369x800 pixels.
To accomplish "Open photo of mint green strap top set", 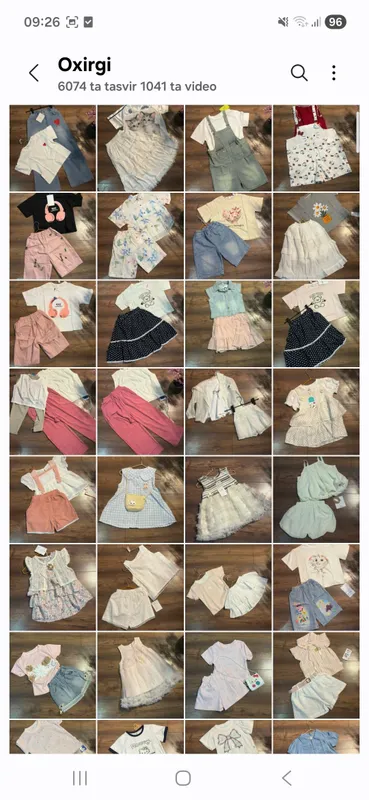I will [316, 499].
